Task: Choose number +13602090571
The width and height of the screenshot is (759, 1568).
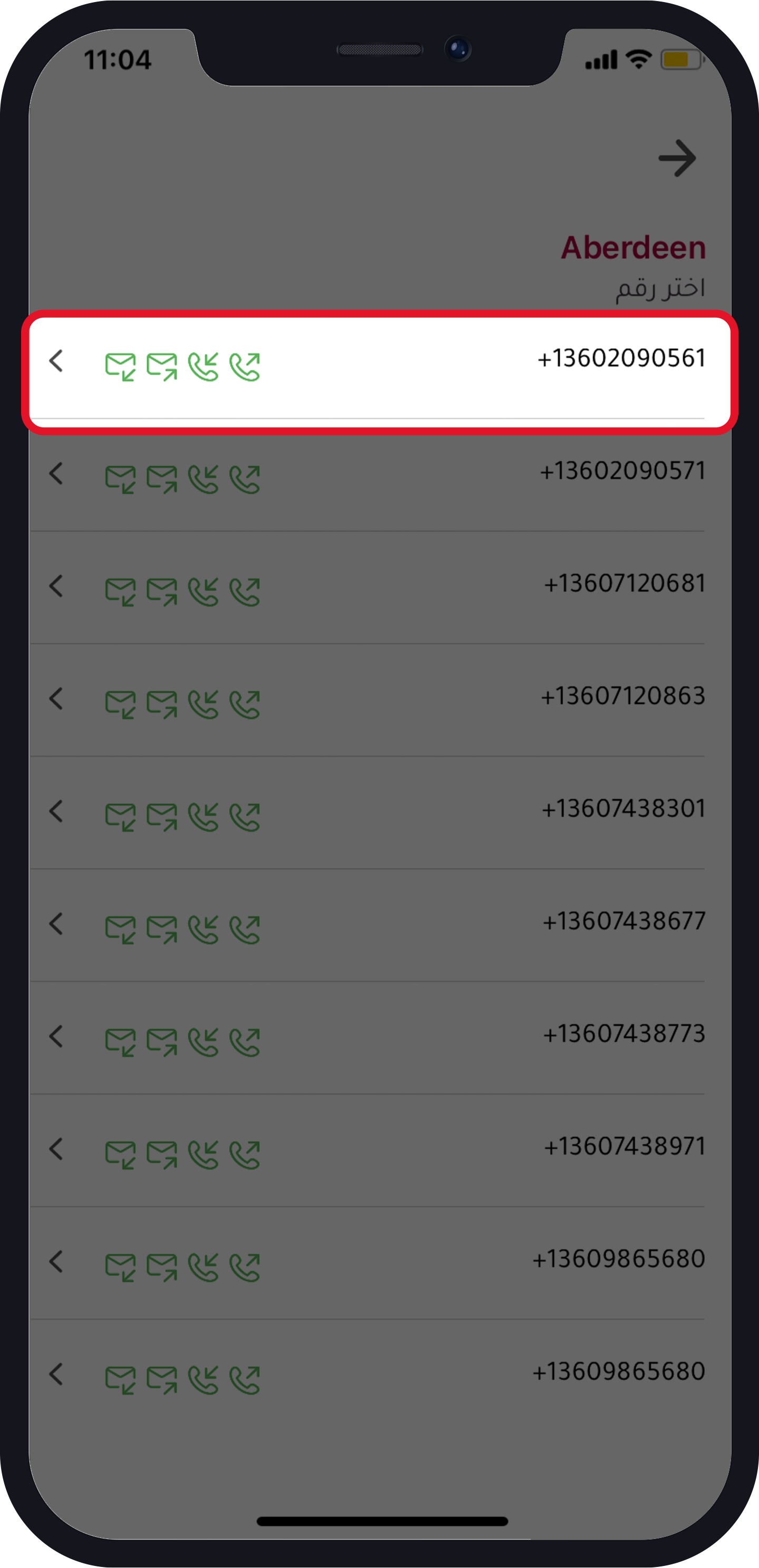Action: pos(621,471)
